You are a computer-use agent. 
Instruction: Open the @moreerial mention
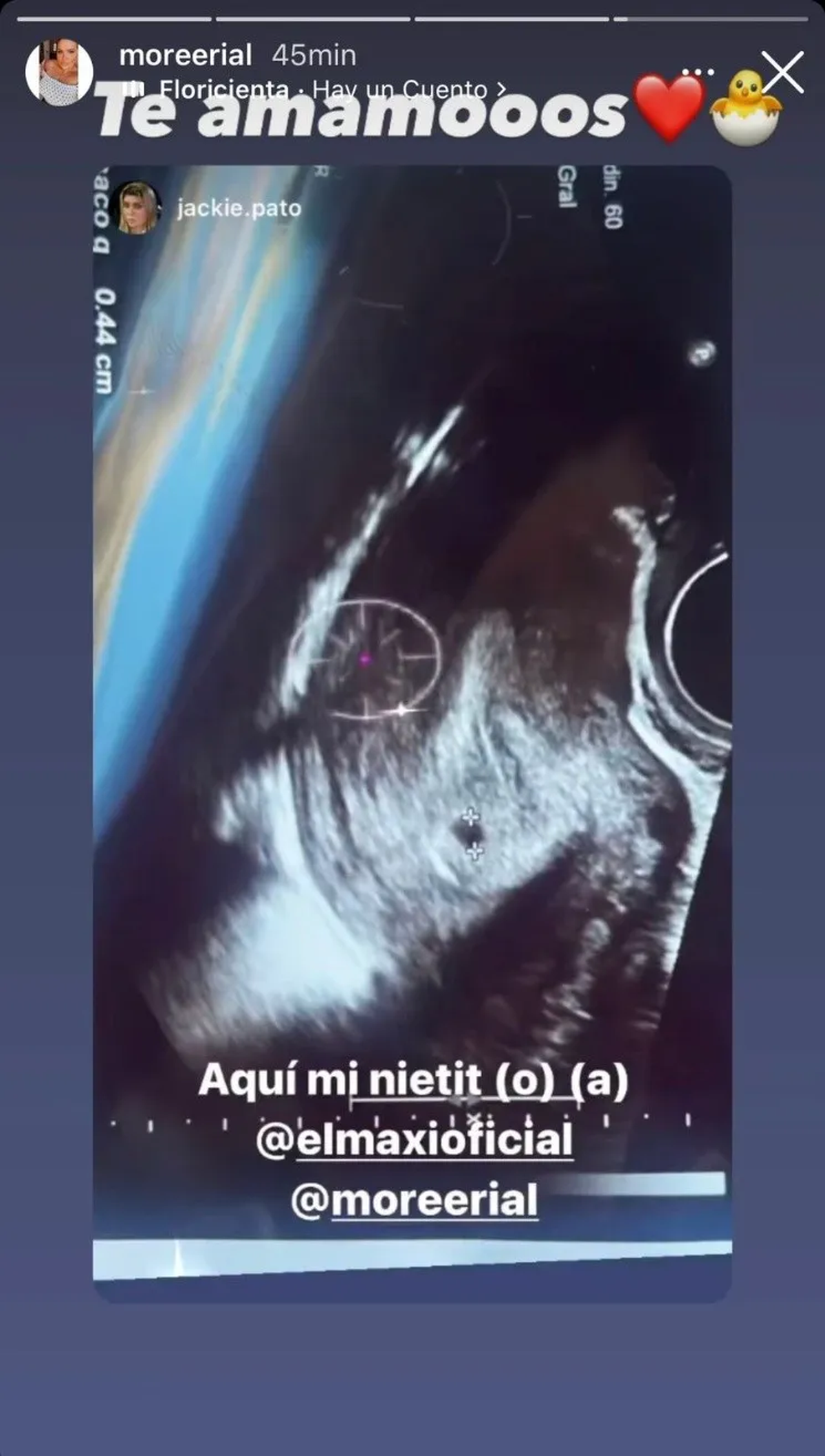pos(414,1200)
